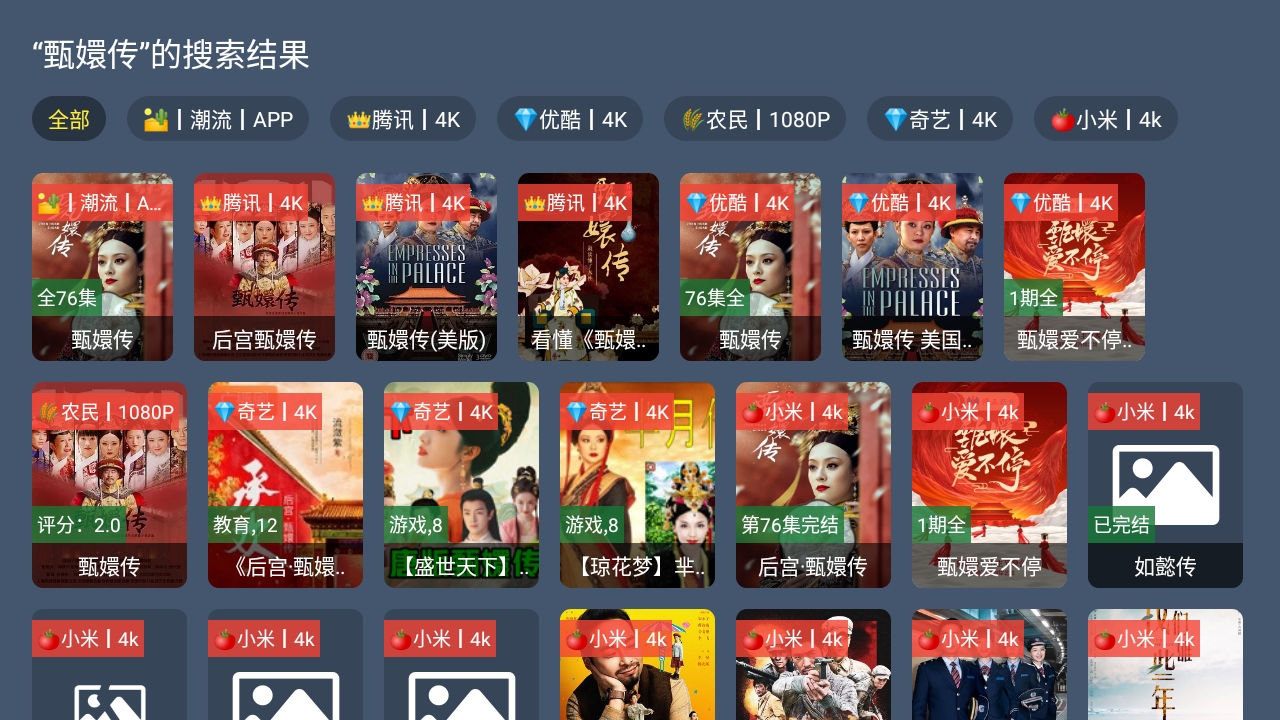1280x720 pixels.
Task: Open 后宫甄嬛传 card from 腾讯
Action: click(x=264, y=267)
